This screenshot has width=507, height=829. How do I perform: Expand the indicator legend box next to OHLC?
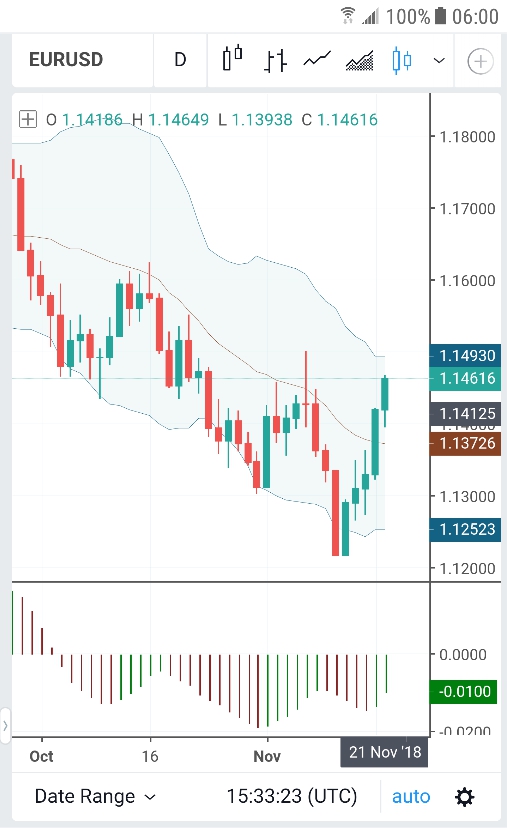[27, 119]
